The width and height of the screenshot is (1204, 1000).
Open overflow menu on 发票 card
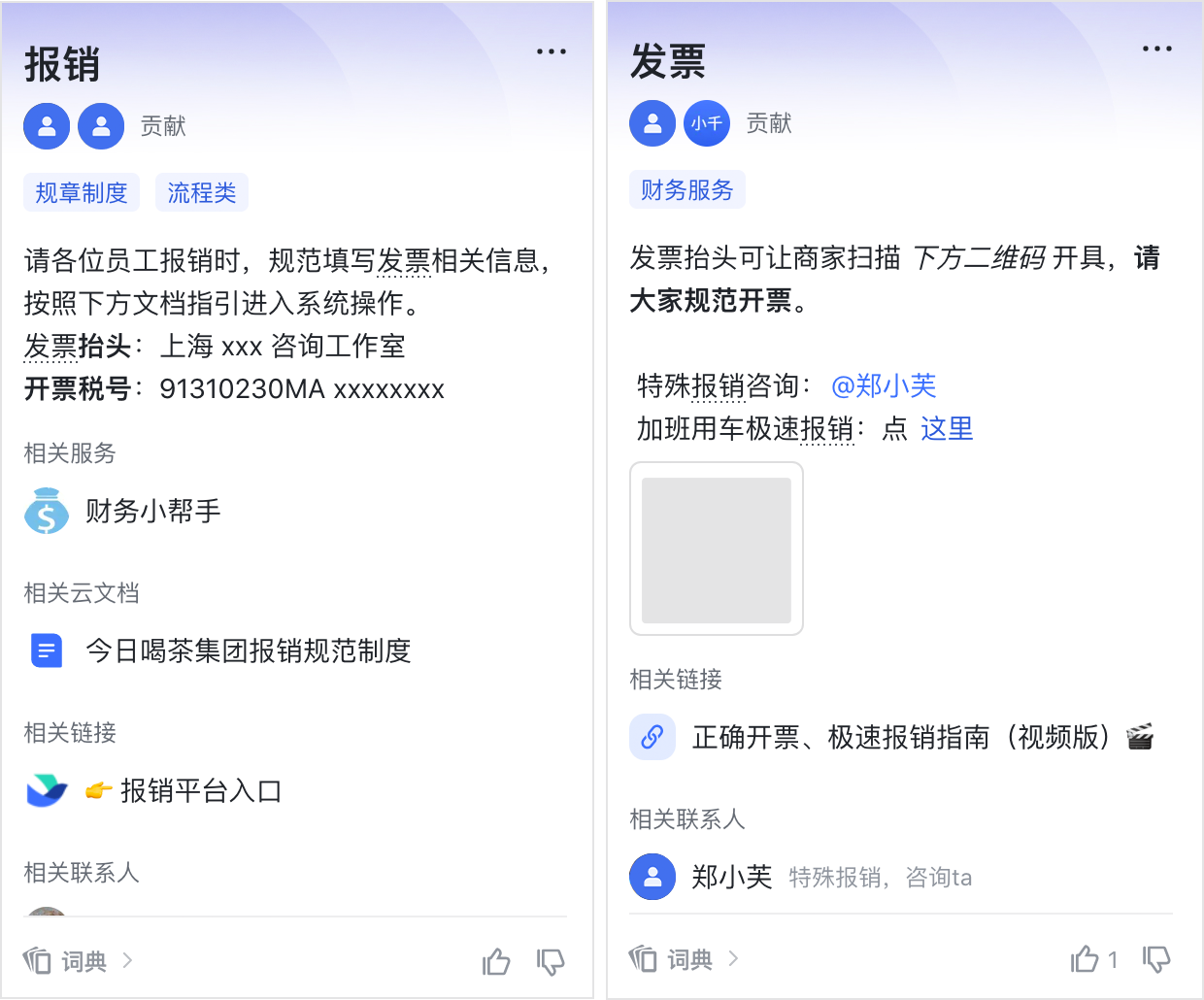1156,49
